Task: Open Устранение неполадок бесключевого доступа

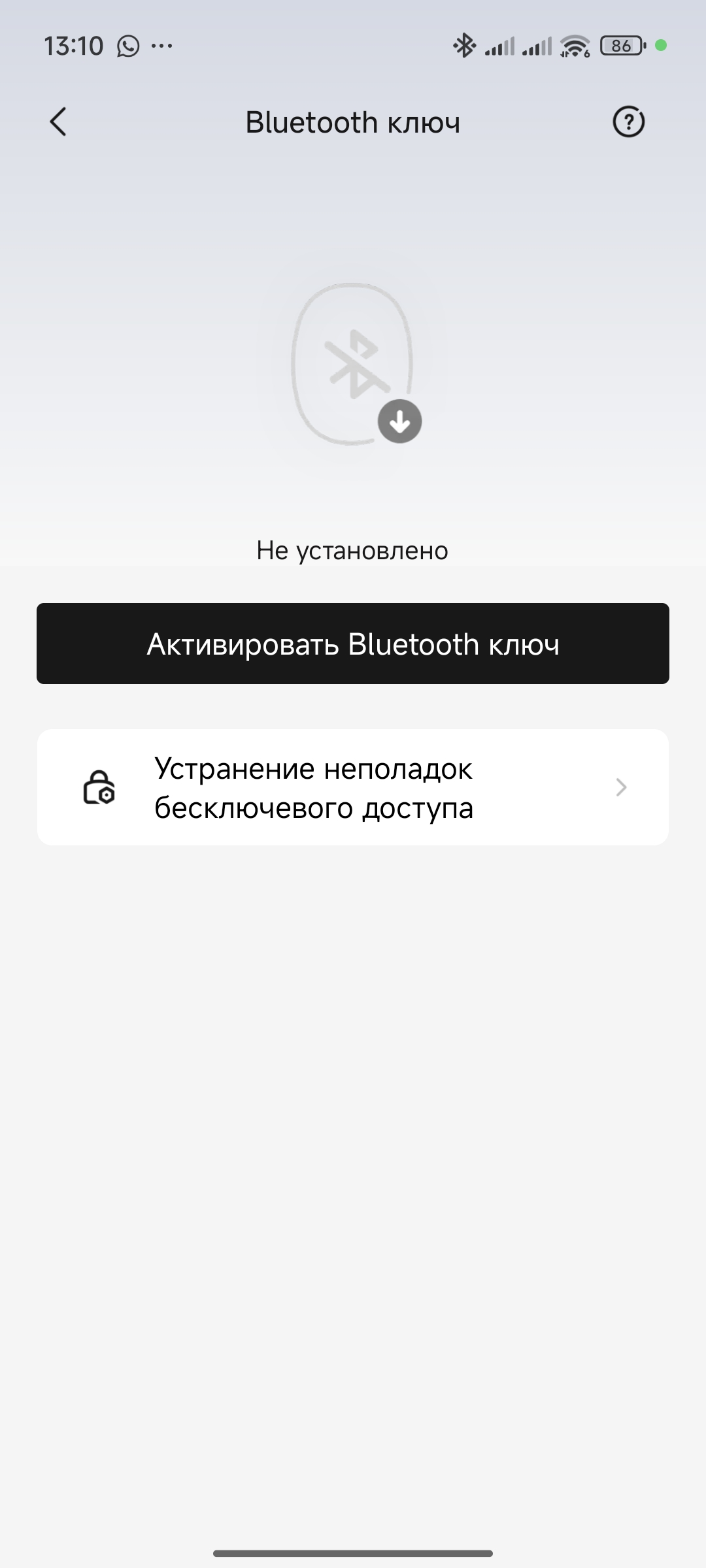Action: click(x=353, y=787)
